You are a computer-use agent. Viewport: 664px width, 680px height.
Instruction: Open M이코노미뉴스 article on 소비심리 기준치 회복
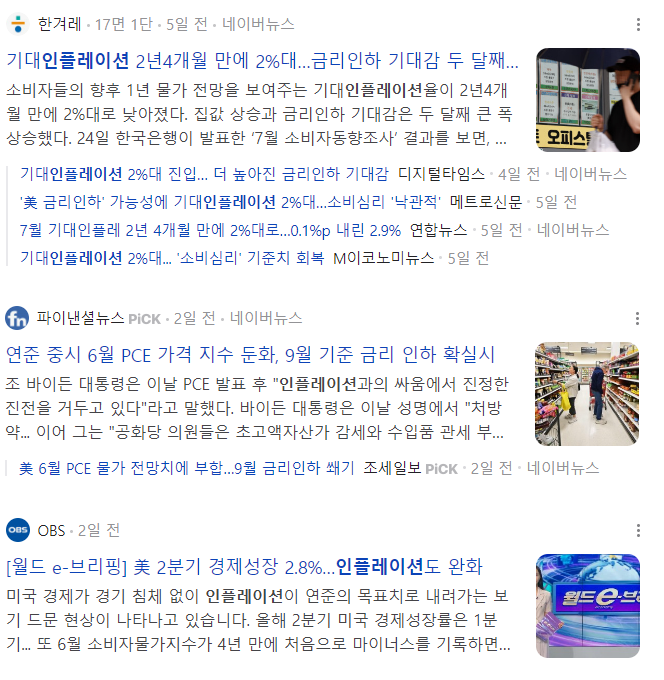(172, 258)
